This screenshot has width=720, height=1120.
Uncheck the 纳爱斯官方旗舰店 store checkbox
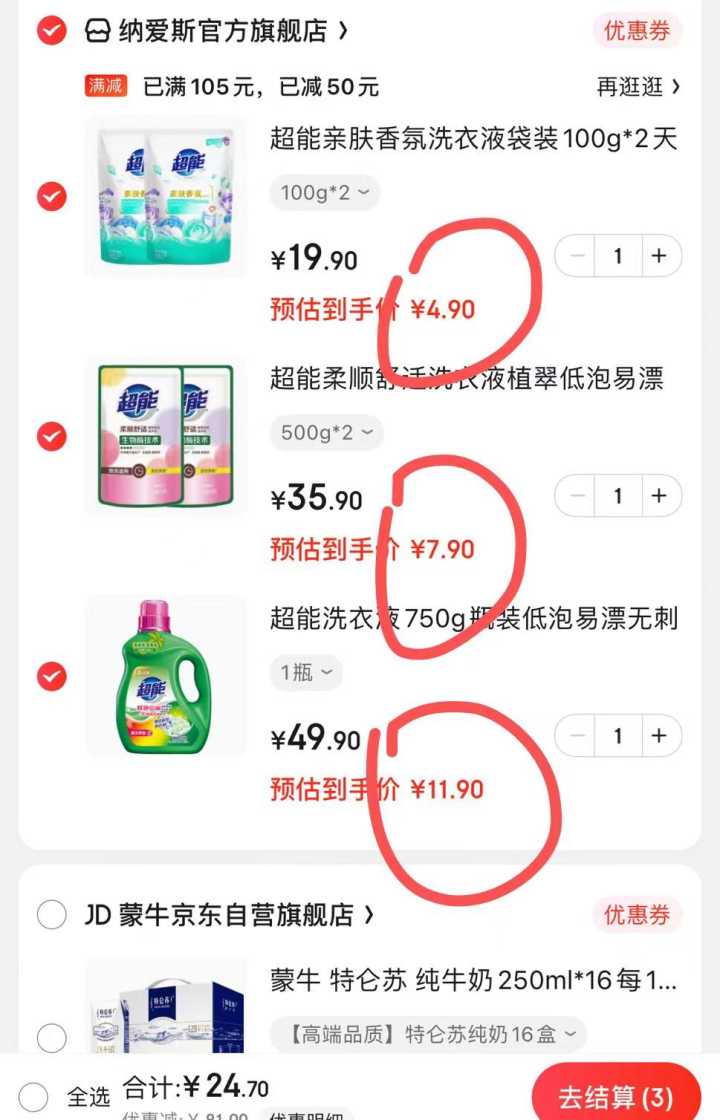click(51, 31)
